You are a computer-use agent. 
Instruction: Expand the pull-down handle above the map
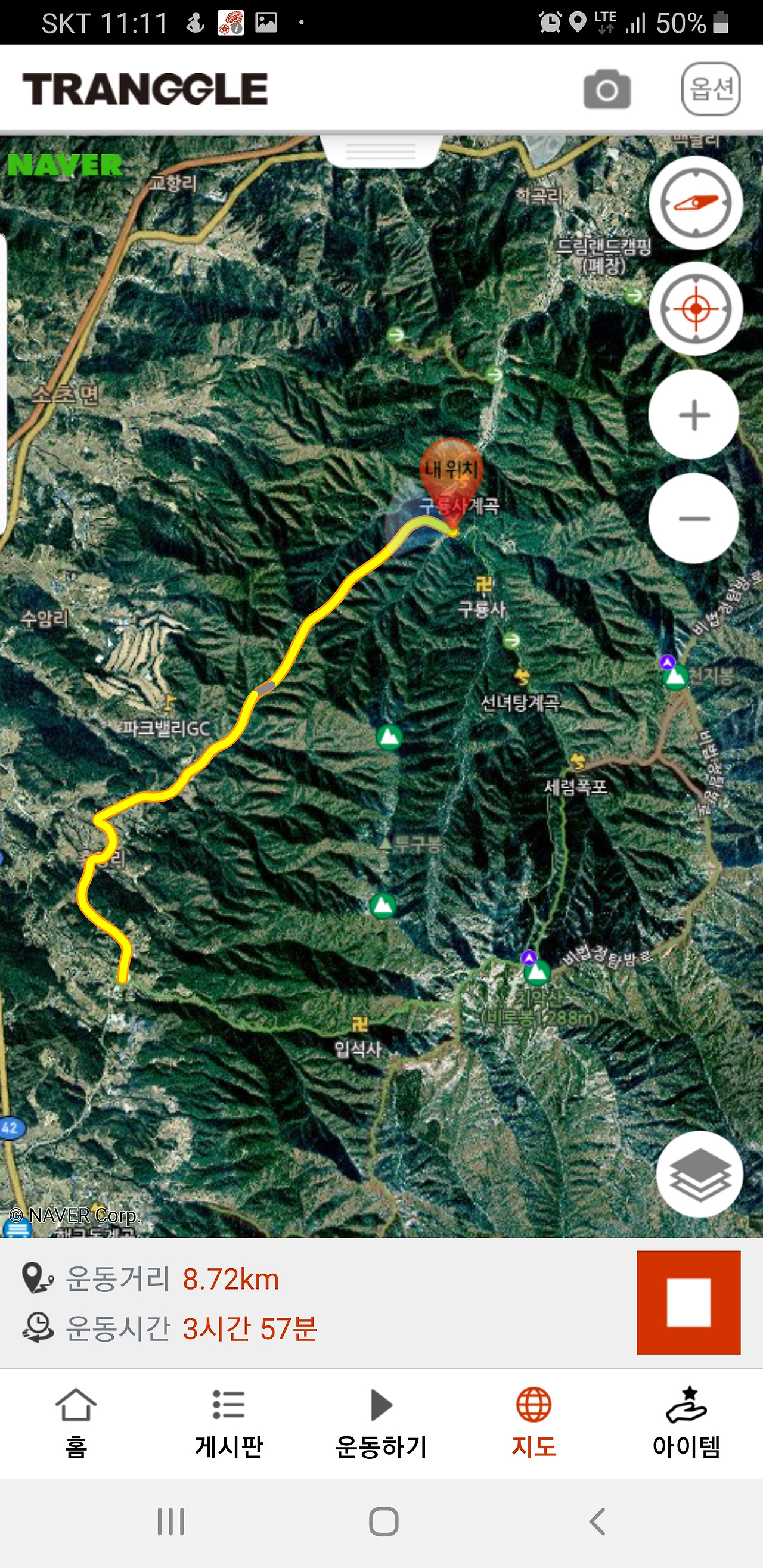tap(380, 150)
